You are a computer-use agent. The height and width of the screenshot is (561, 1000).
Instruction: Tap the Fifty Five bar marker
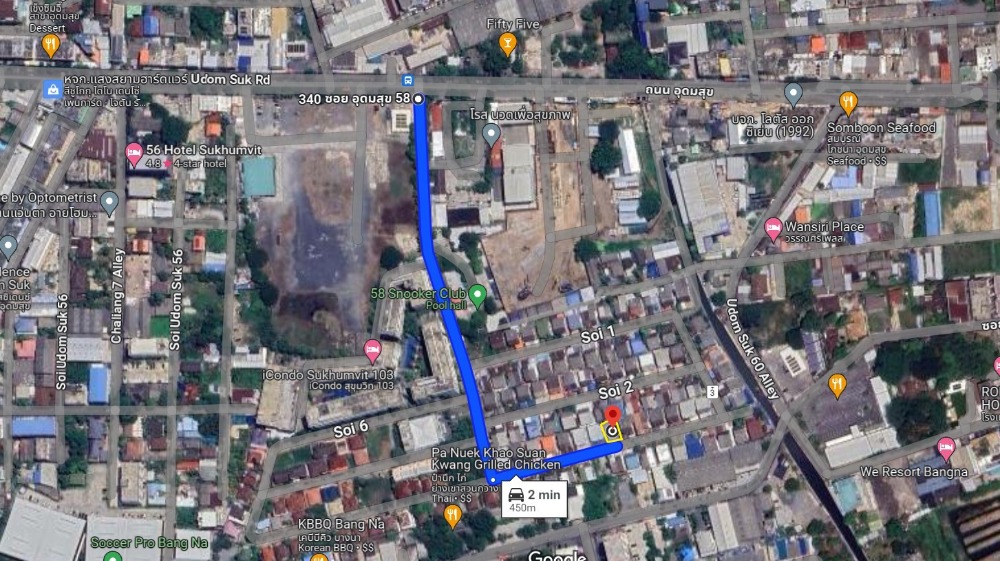point(507,42)
